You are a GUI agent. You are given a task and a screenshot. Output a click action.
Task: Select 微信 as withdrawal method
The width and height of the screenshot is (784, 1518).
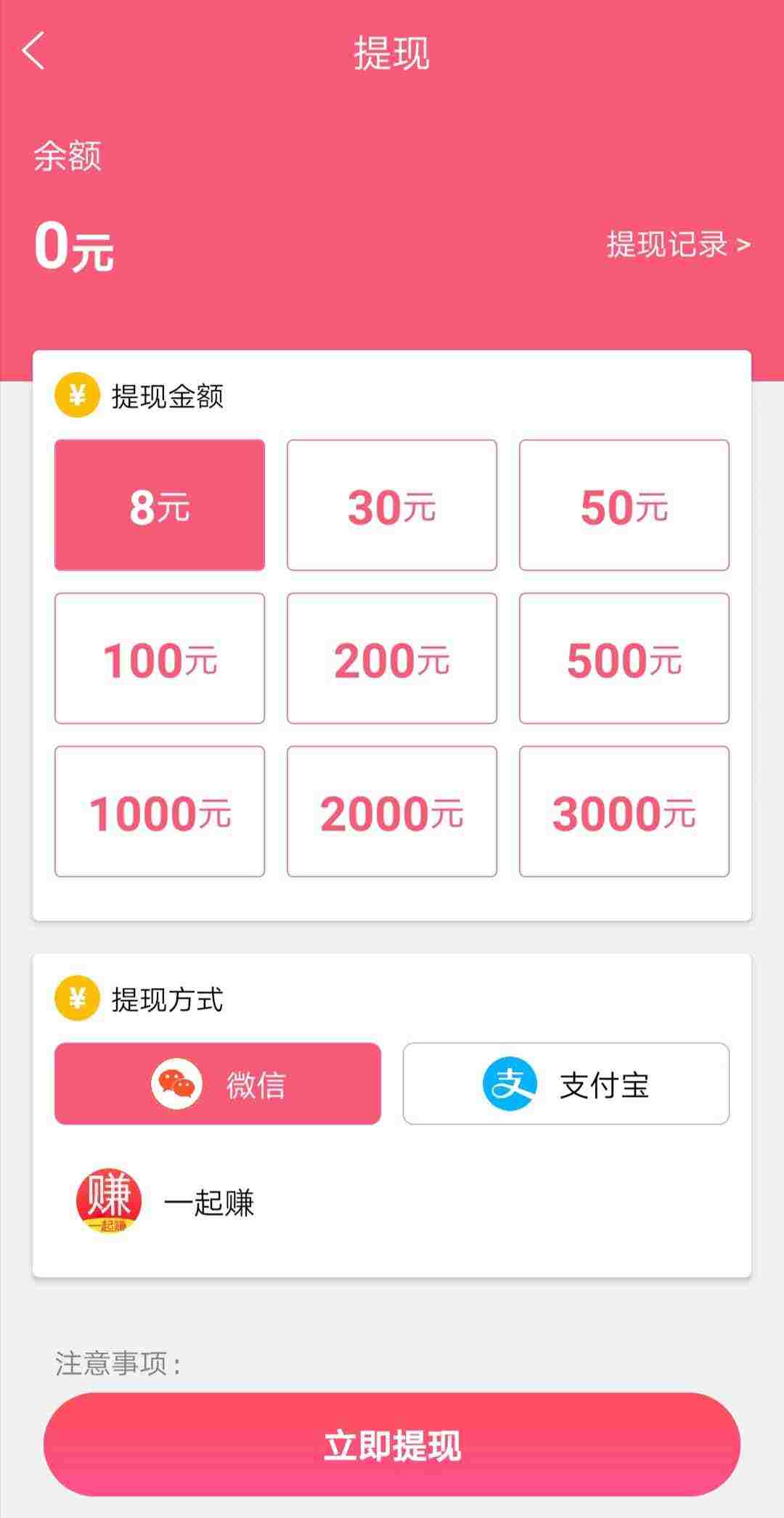218,1084
